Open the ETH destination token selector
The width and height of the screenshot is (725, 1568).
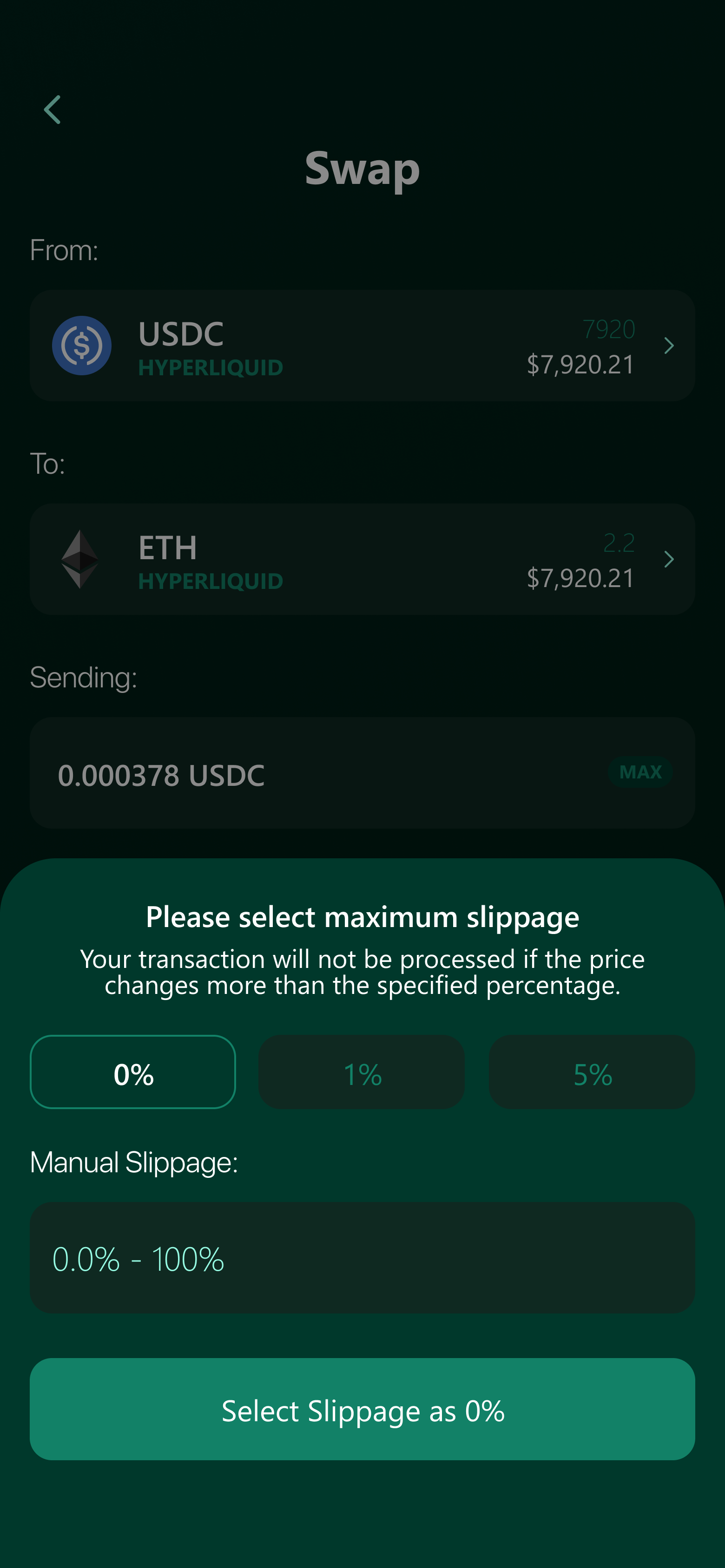coord(362,559)
